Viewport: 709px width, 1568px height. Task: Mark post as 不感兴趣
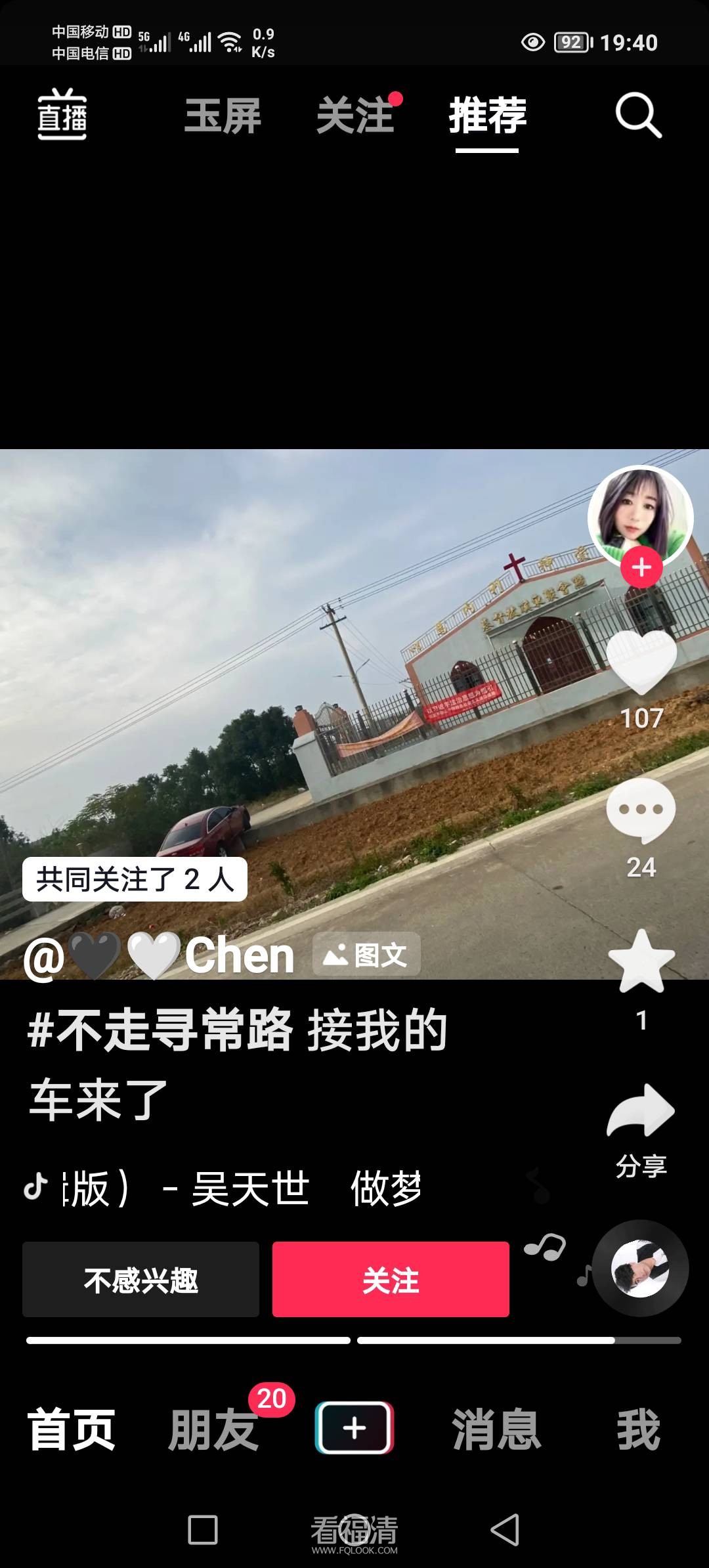pos(140,1279)
